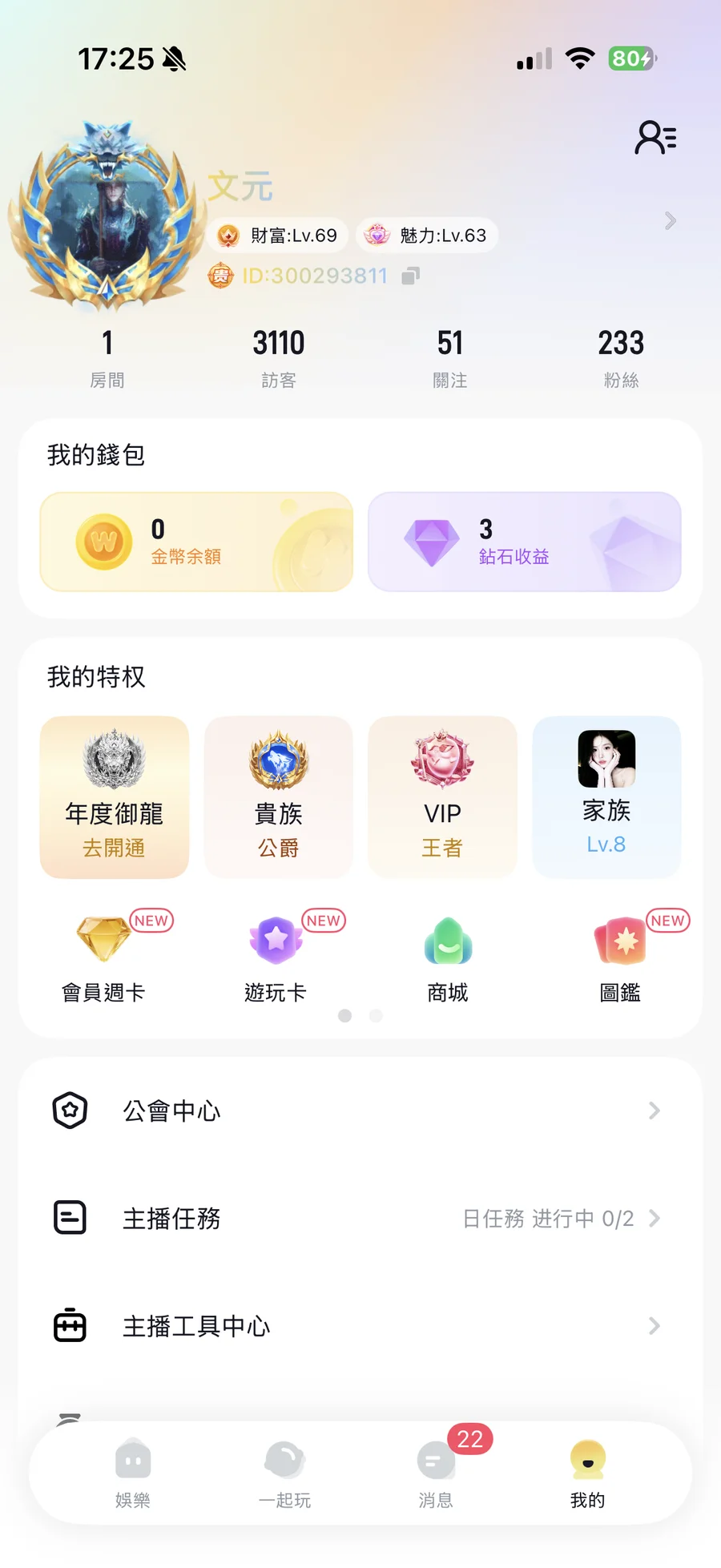Open the contacts icon at top right

click(655, 138)
